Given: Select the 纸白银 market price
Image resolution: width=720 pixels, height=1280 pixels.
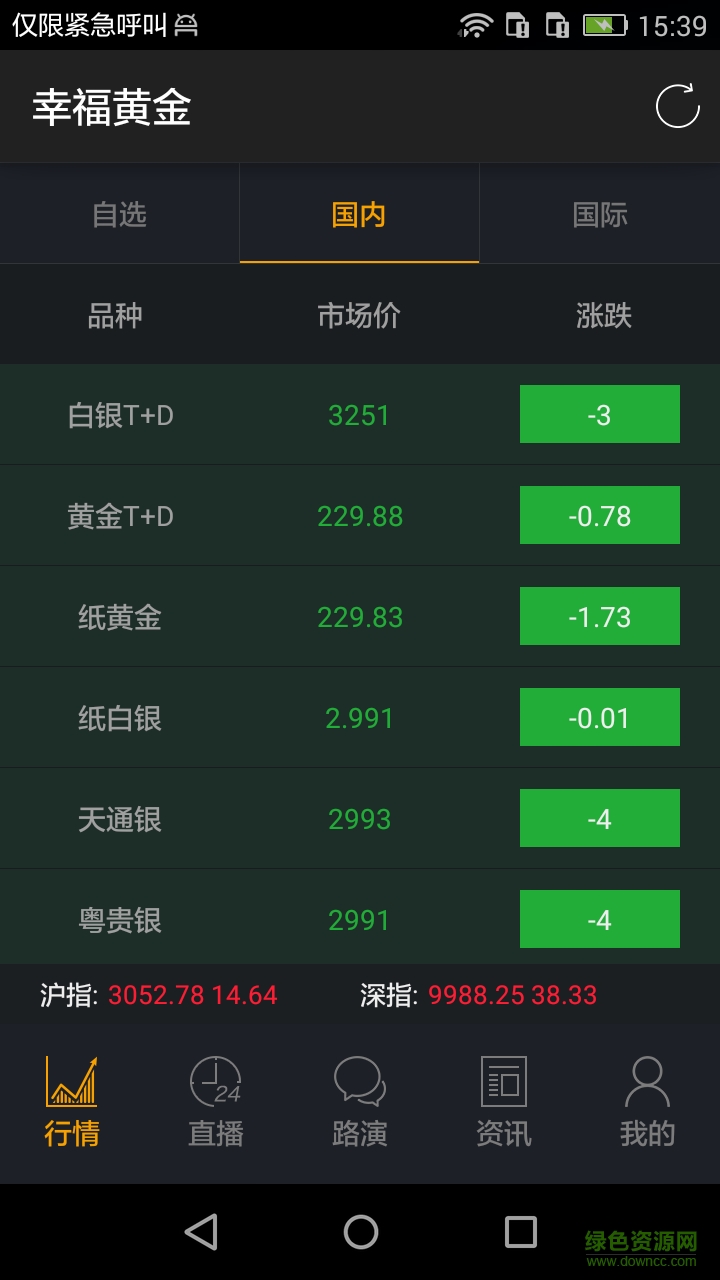Looking at the screenshot, I should 359,717.
